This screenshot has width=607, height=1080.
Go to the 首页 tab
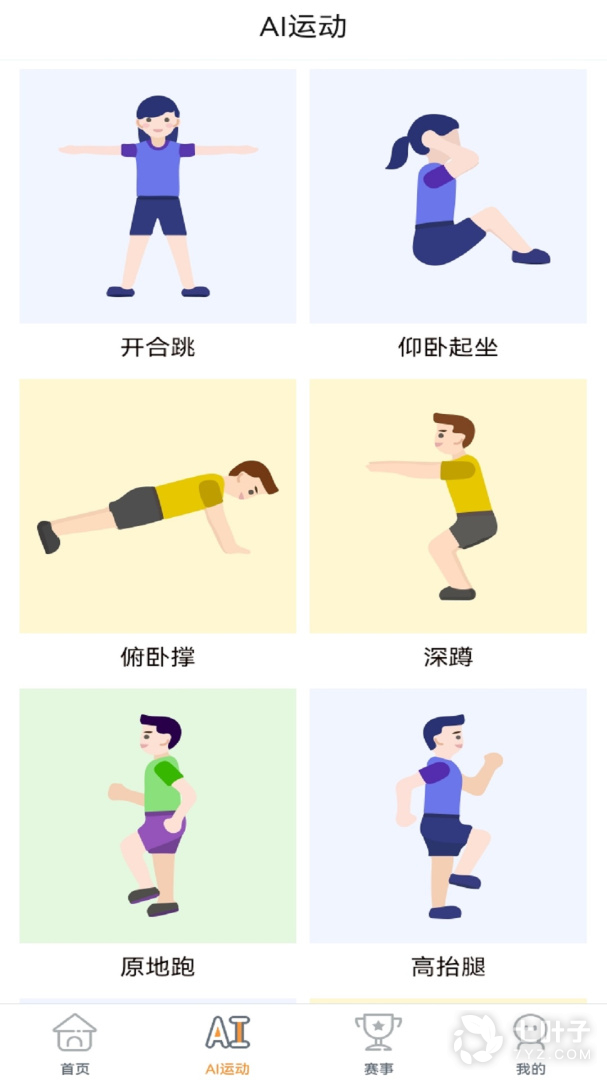click(x=75, y=1043)
